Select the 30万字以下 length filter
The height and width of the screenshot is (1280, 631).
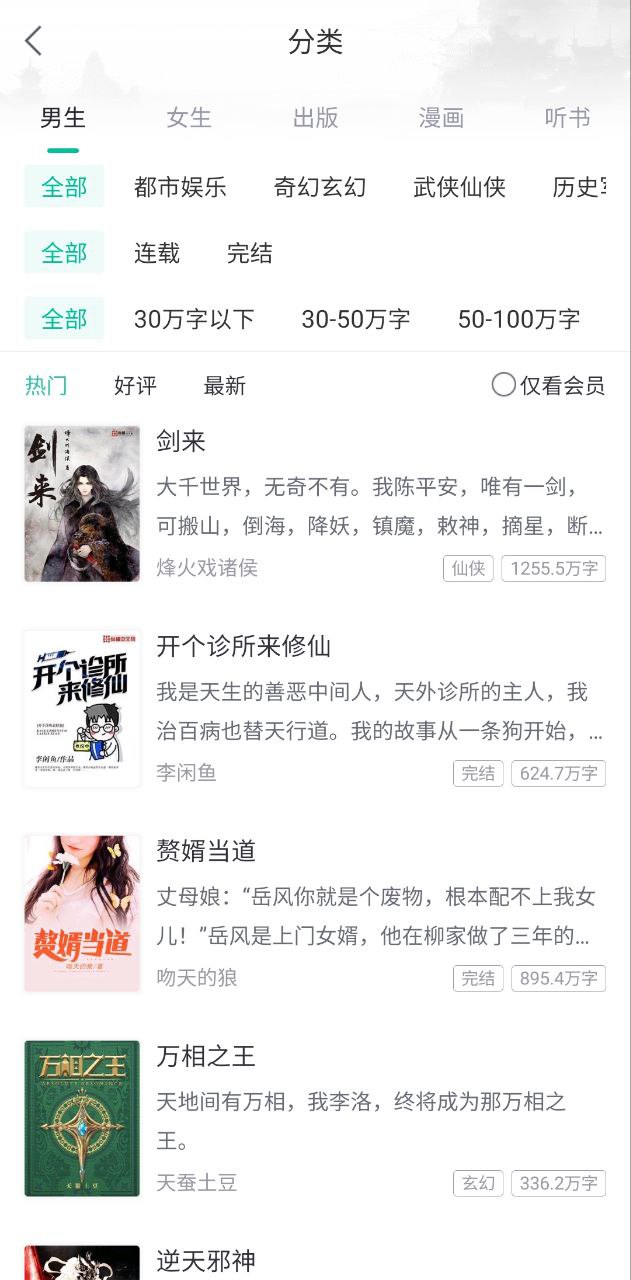[x=194, y=319]
